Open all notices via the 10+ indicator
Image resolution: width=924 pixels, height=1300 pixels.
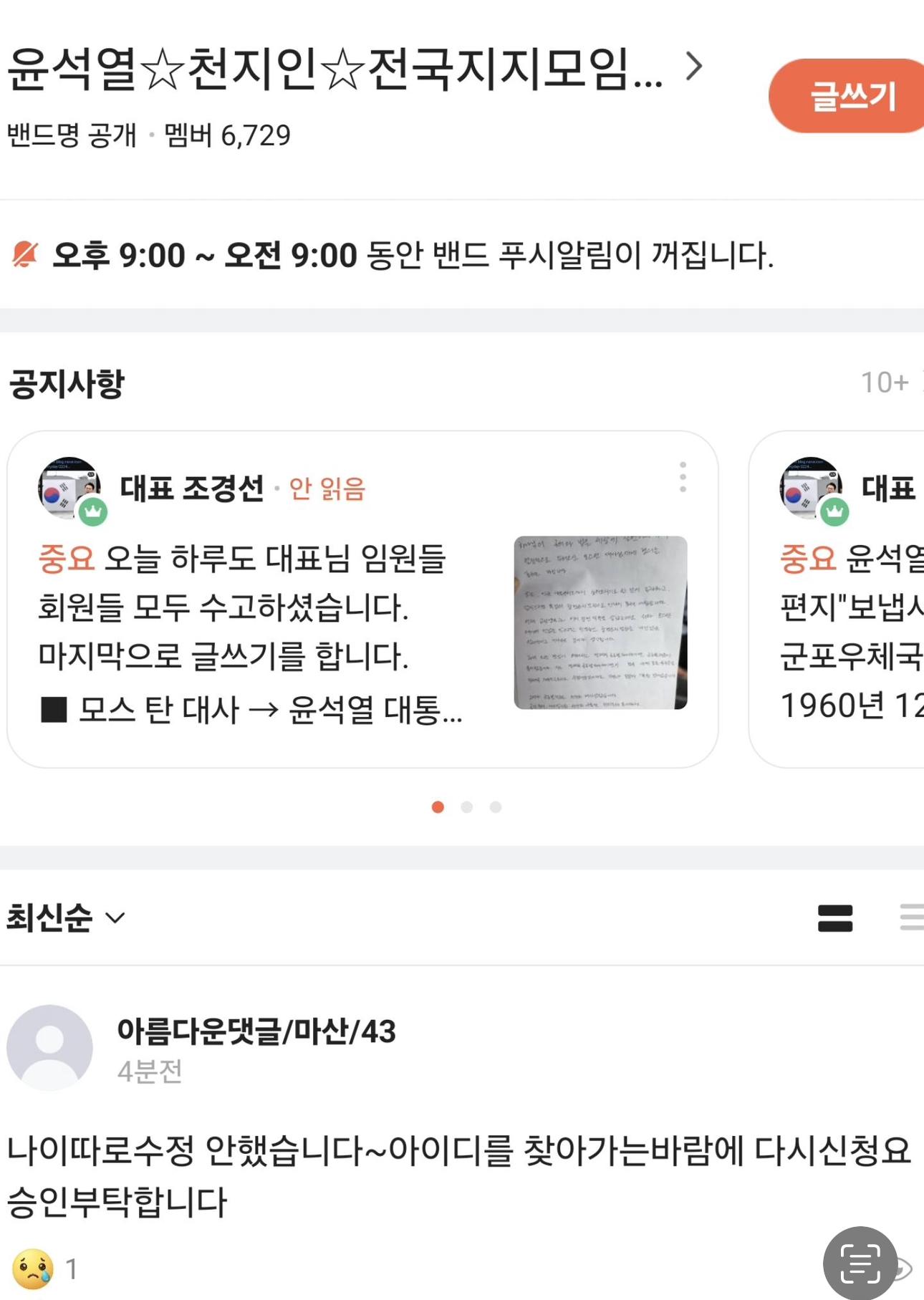coord(884,381)
